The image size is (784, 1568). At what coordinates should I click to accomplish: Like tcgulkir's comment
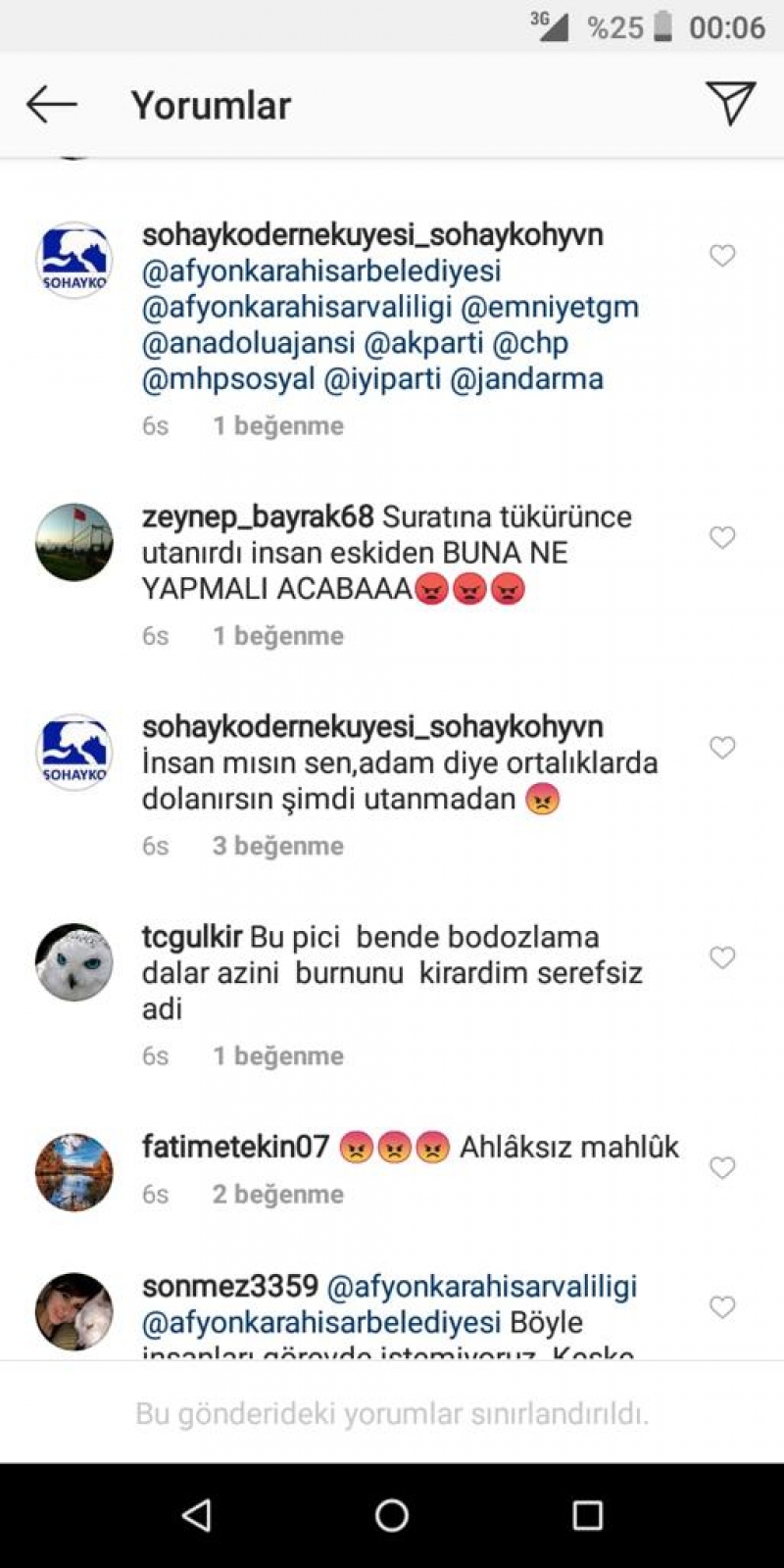722,957
